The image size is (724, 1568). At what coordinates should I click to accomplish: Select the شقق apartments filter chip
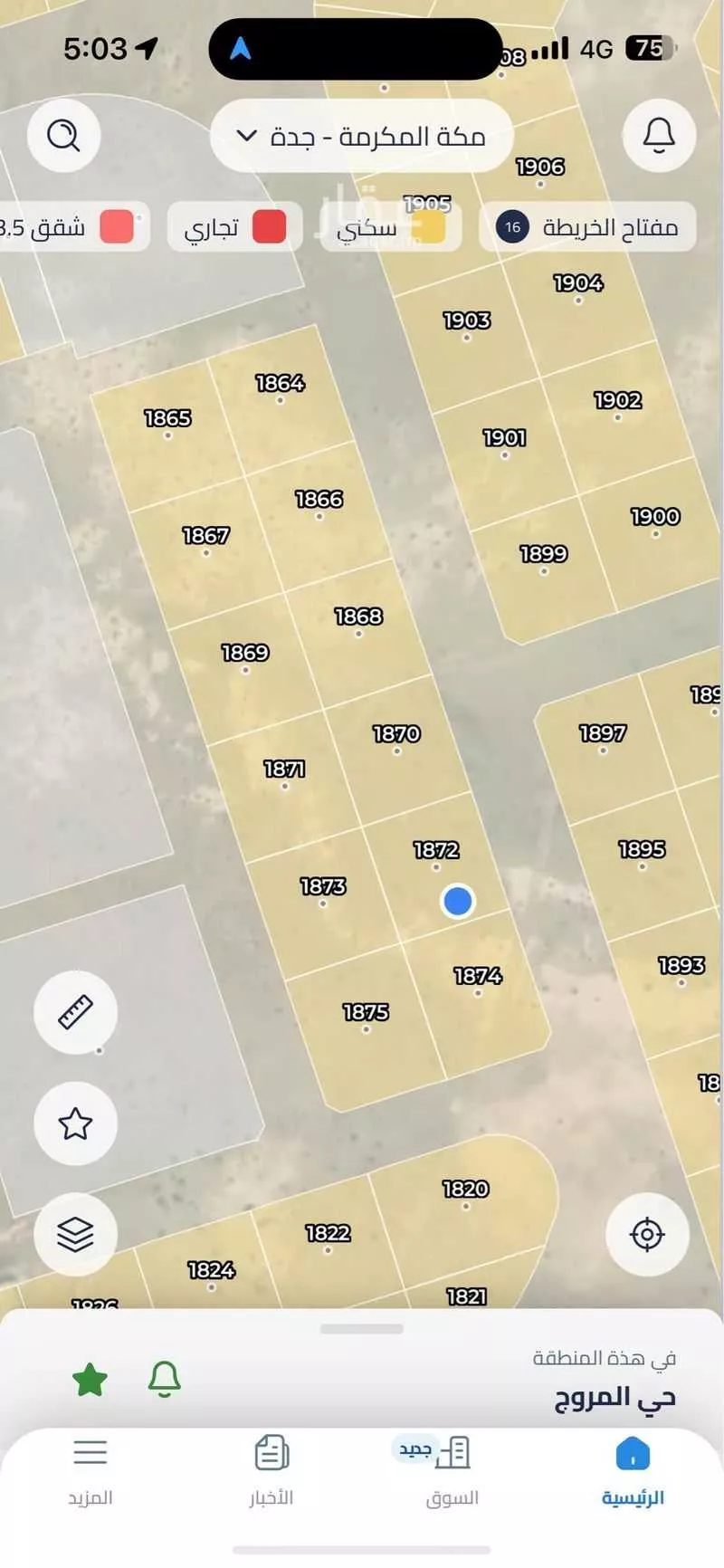68,226
